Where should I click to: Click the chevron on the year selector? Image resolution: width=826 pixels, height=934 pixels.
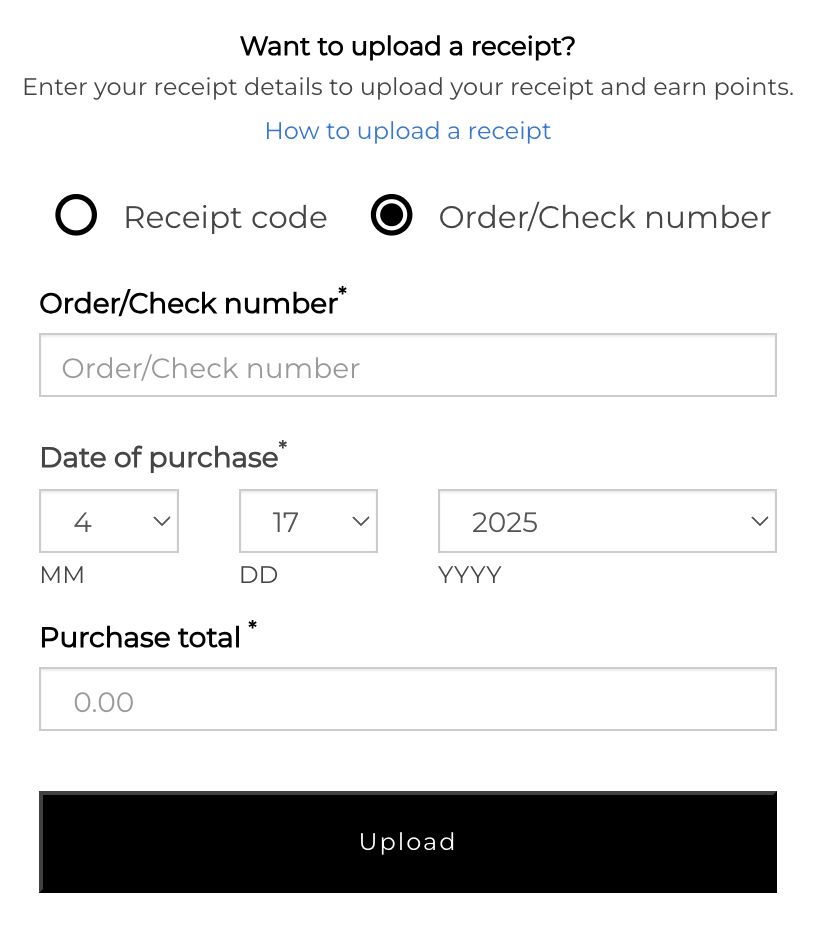pyautogui.click(x=761, y=521)
